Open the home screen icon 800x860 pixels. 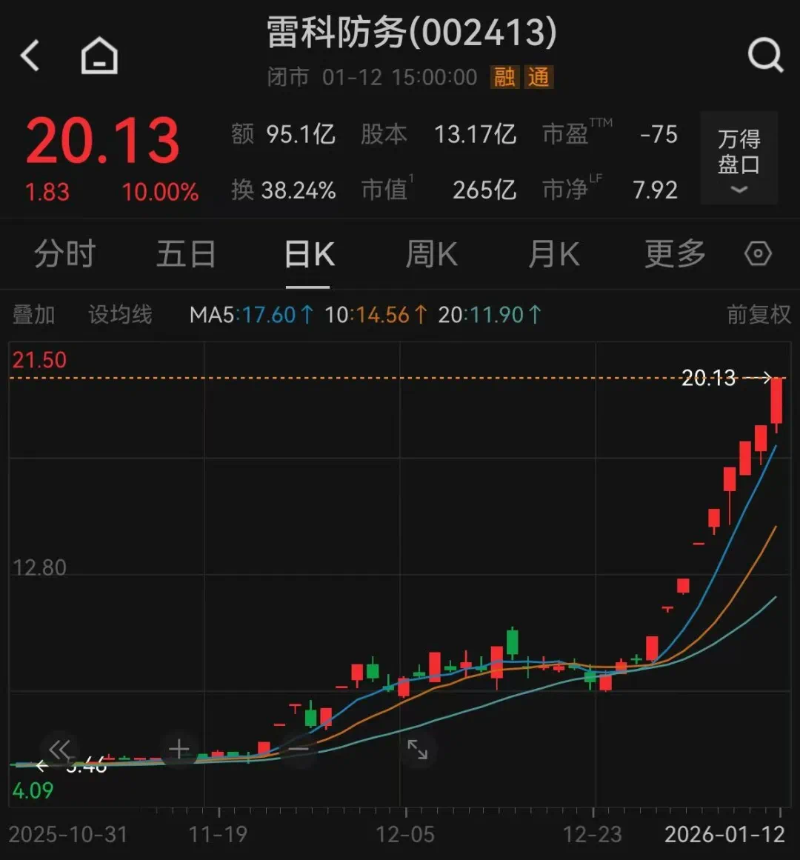pos(97,56)
